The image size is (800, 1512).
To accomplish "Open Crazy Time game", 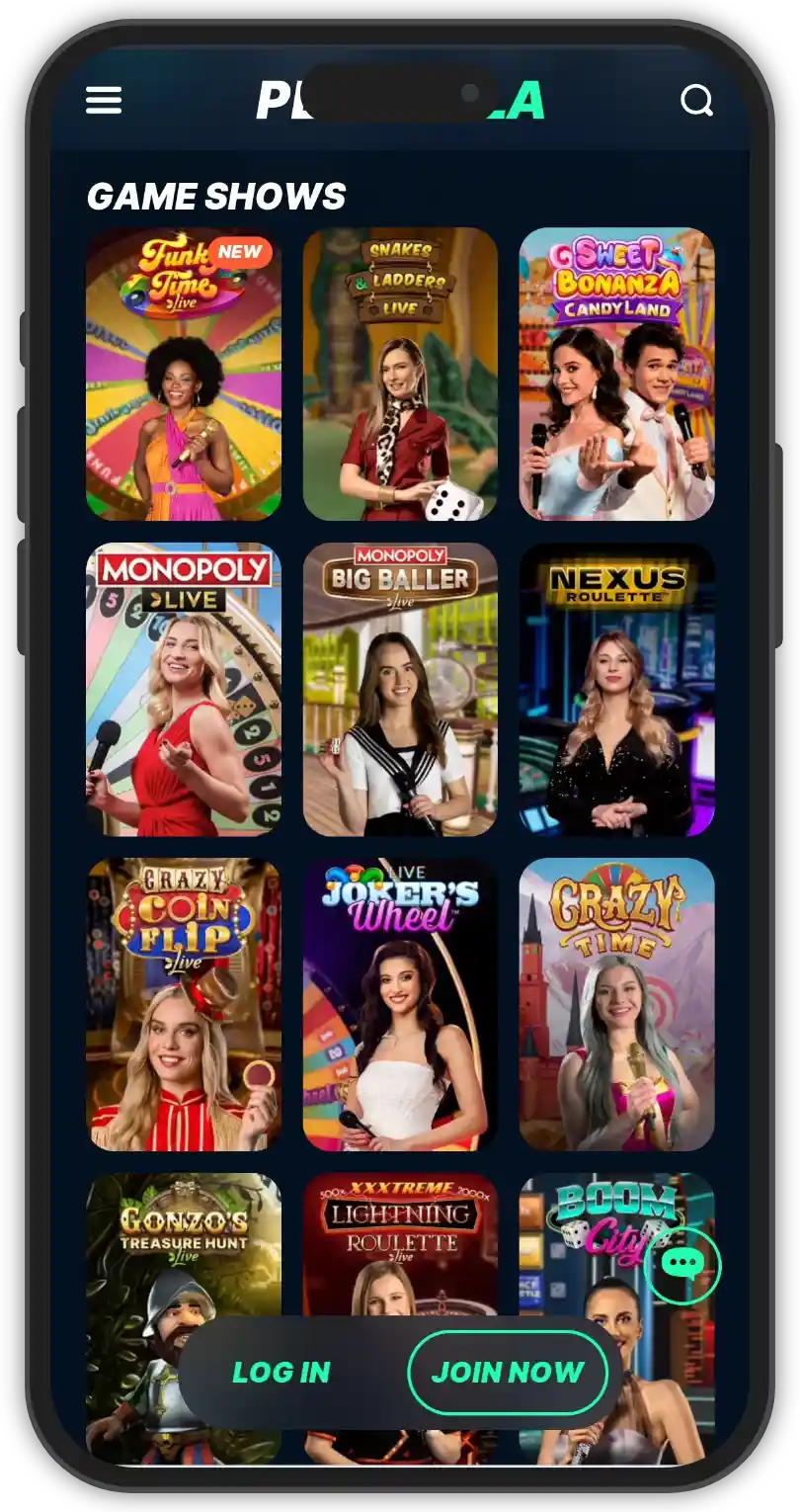I will 616,1004.
